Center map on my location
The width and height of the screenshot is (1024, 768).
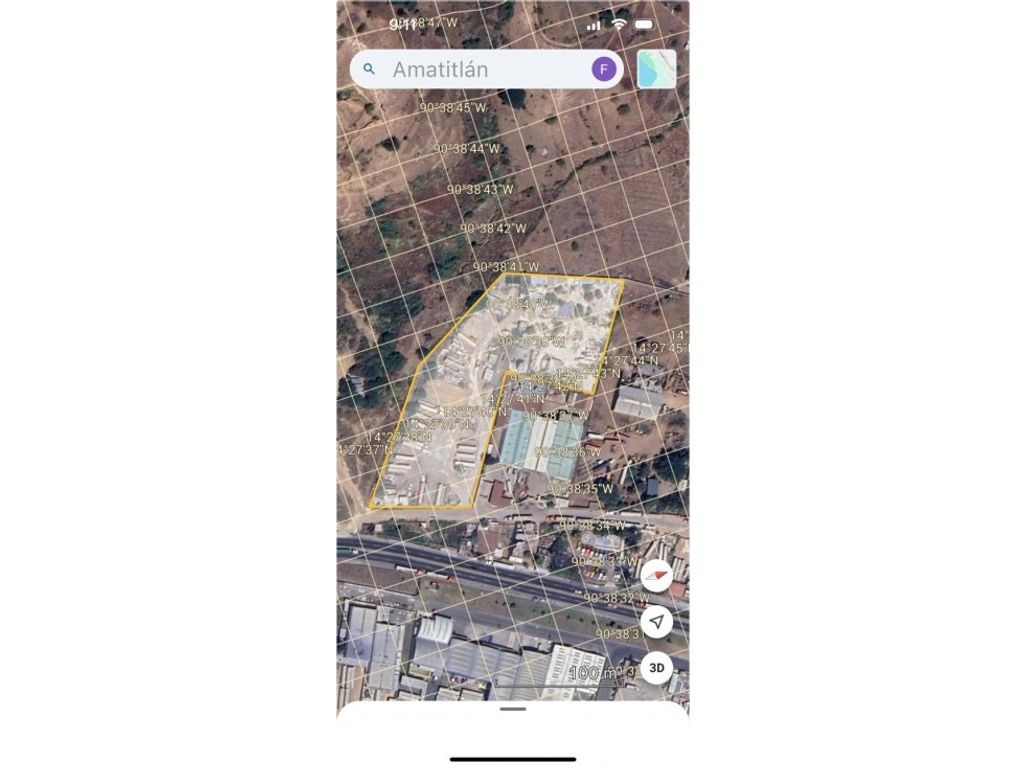tap(656, 622)
